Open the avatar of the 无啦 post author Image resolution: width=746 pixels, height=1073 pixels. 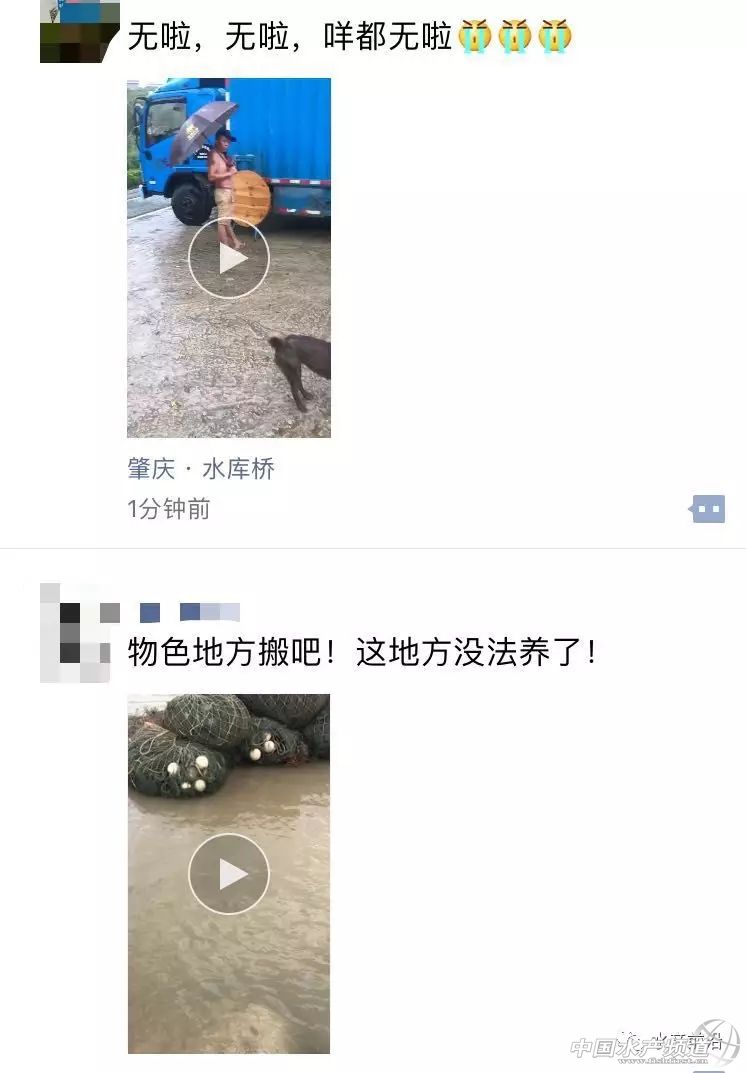[x=79, y=32]
